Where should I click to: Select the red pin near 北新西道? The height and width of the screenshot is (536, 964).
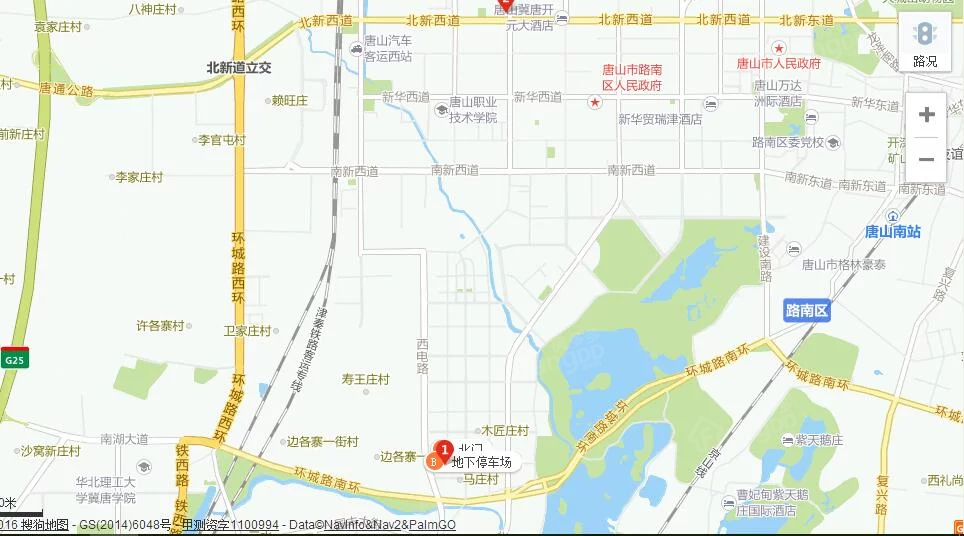[505, 4]
